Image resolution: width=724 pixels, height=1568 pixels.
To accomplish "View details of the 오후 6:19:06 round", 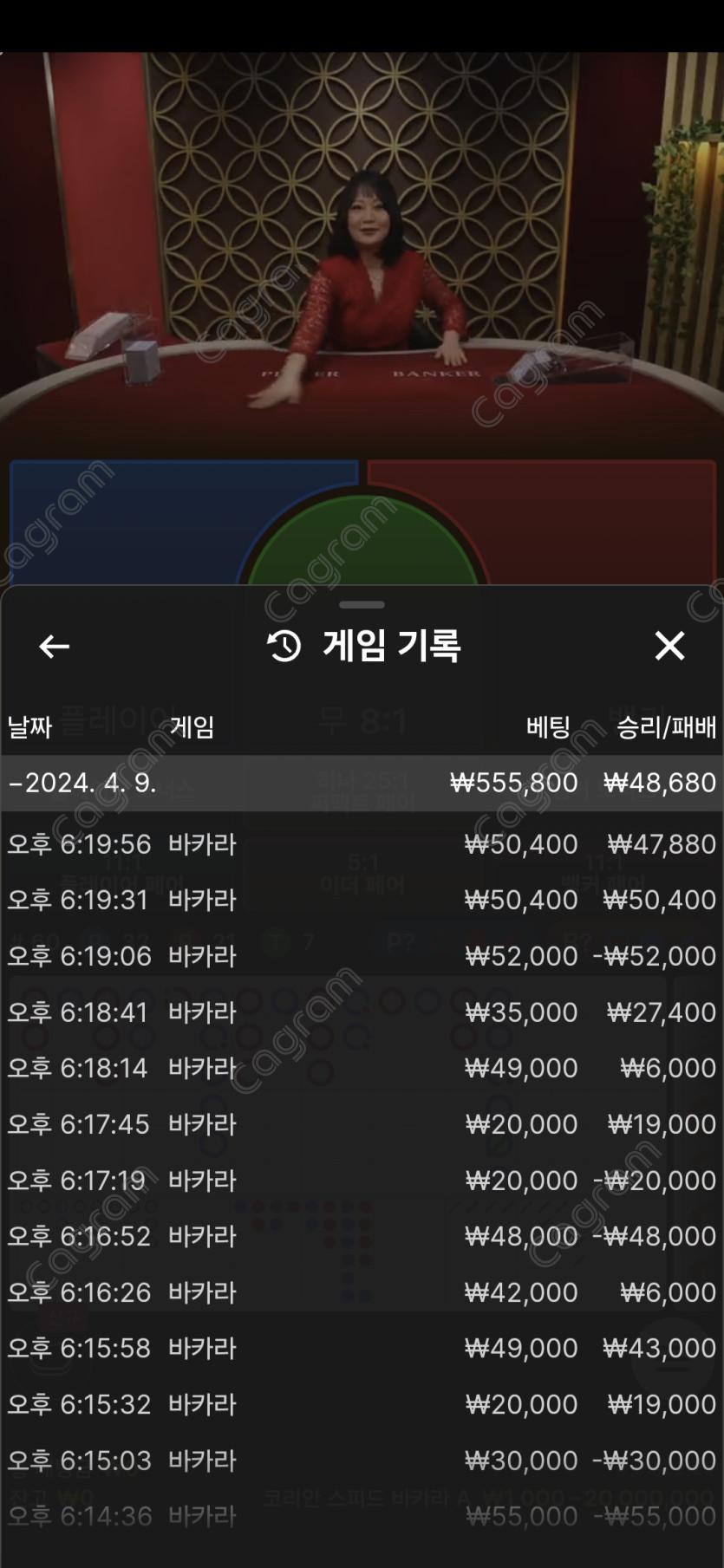I will pos(362,956).
